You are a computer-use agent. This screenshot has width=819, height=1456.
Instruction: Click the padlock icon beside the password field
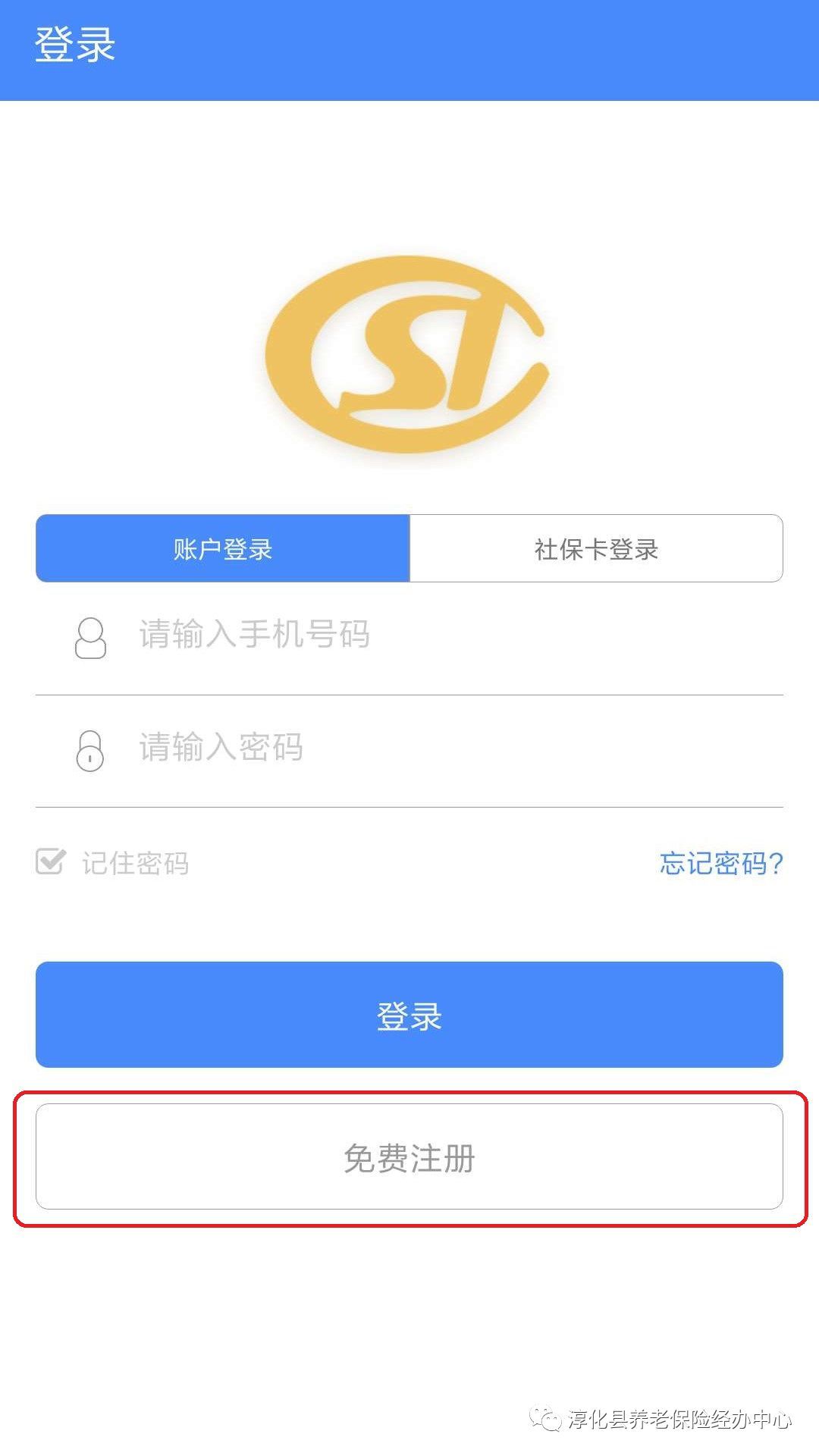[90, 748]
